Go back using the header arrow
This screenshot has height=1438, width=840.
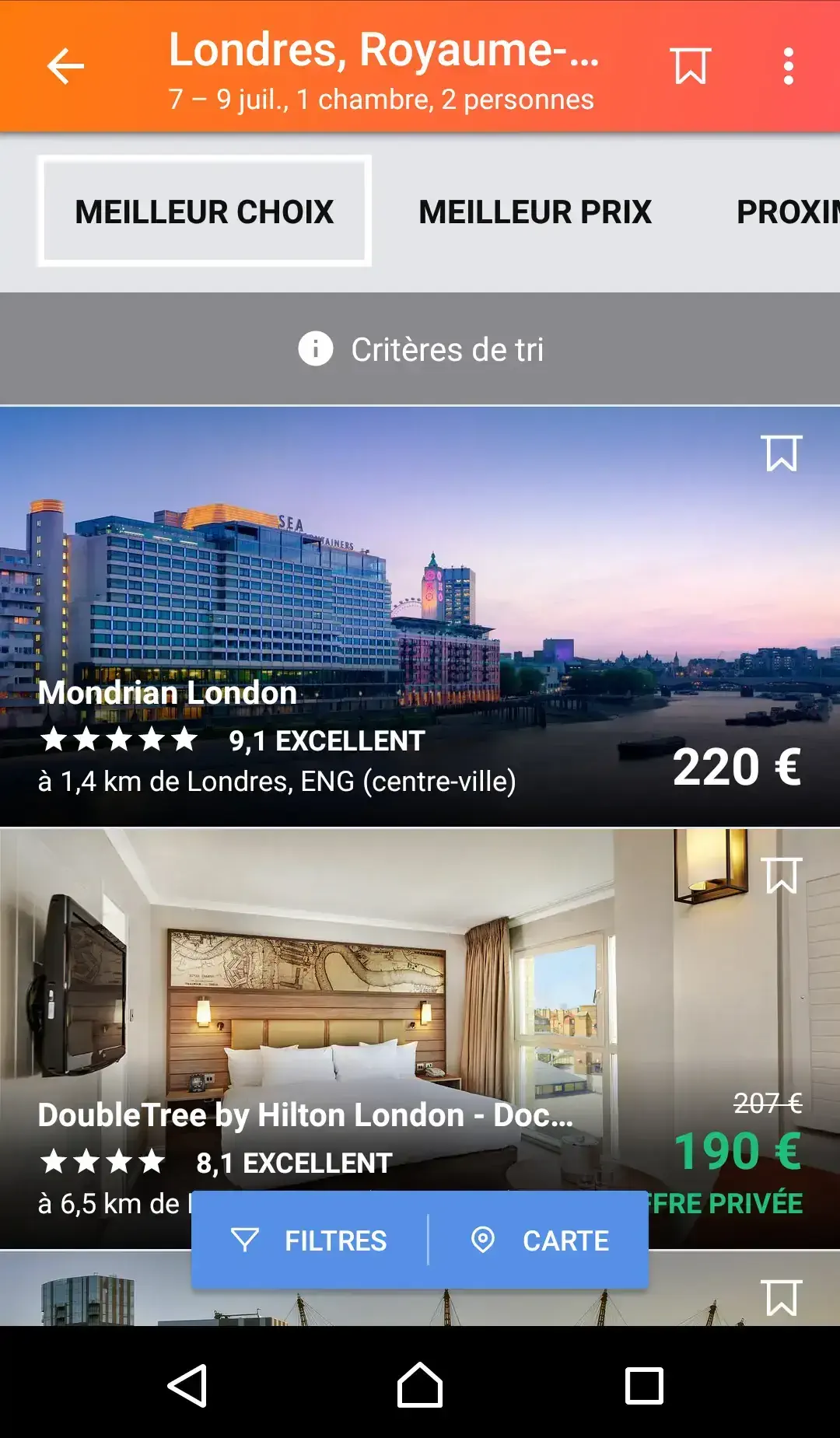[x=65, y=66]
